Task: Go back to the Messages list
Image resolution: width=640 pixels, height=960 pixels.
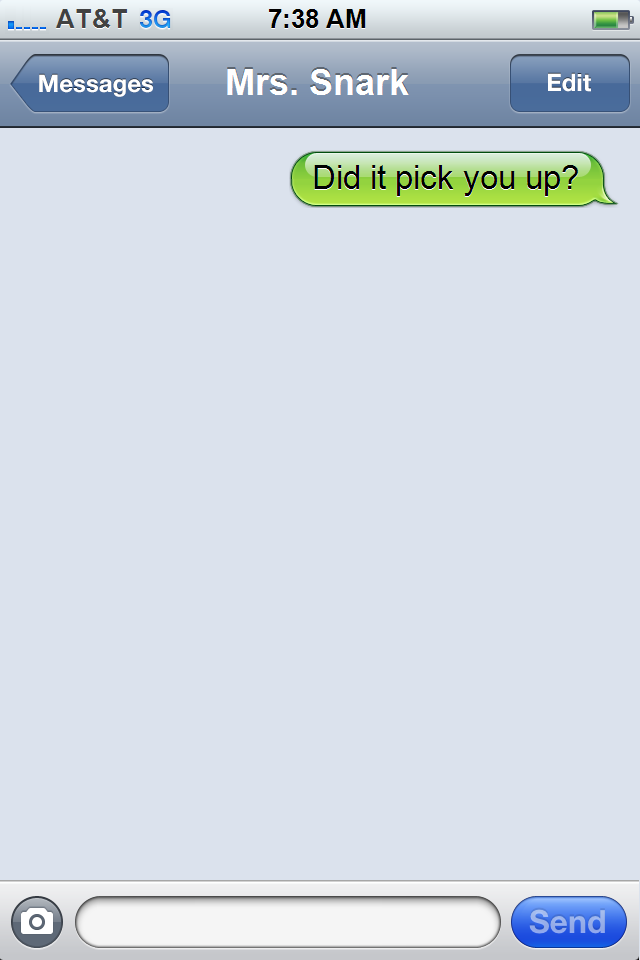Action: 92,84
